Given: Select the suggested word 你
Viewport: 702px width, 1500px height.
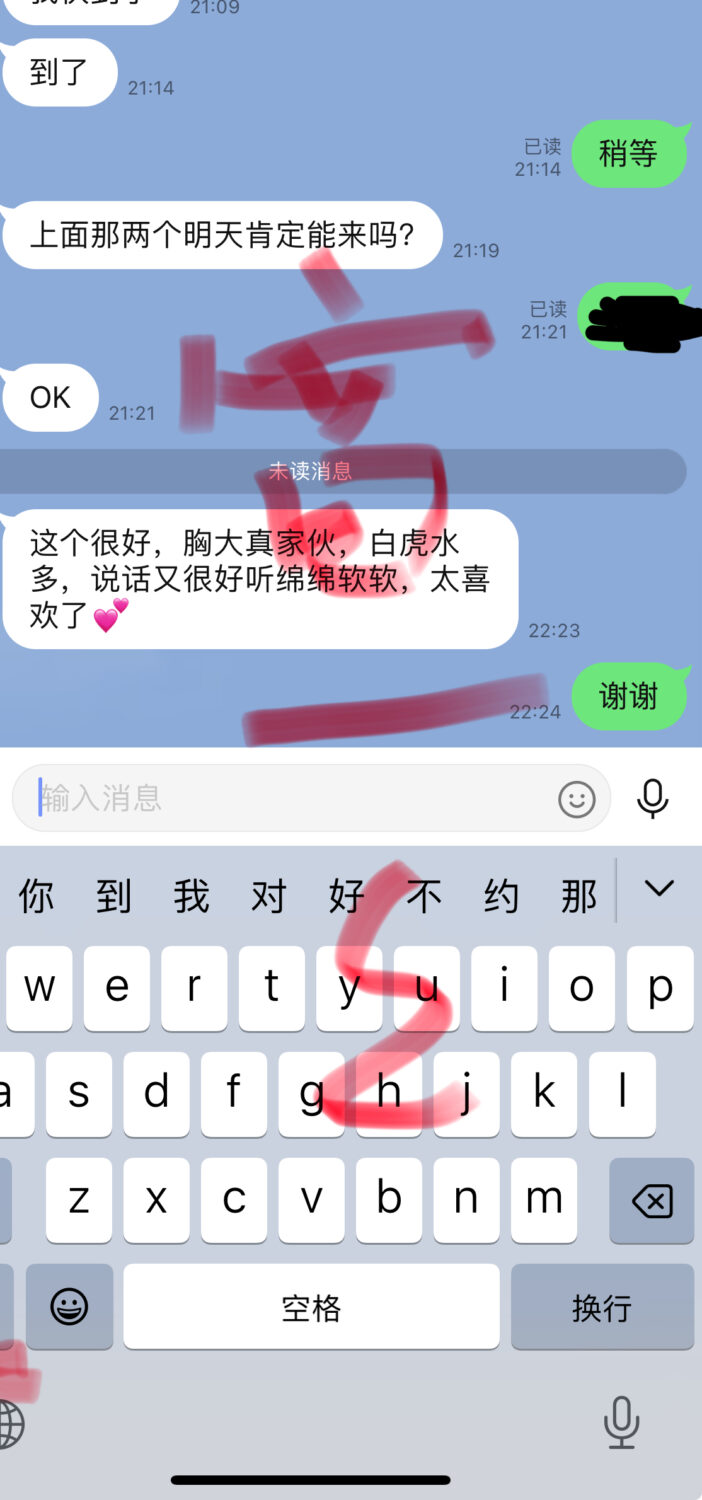Looking at the screenshot, I should point(37,896).
